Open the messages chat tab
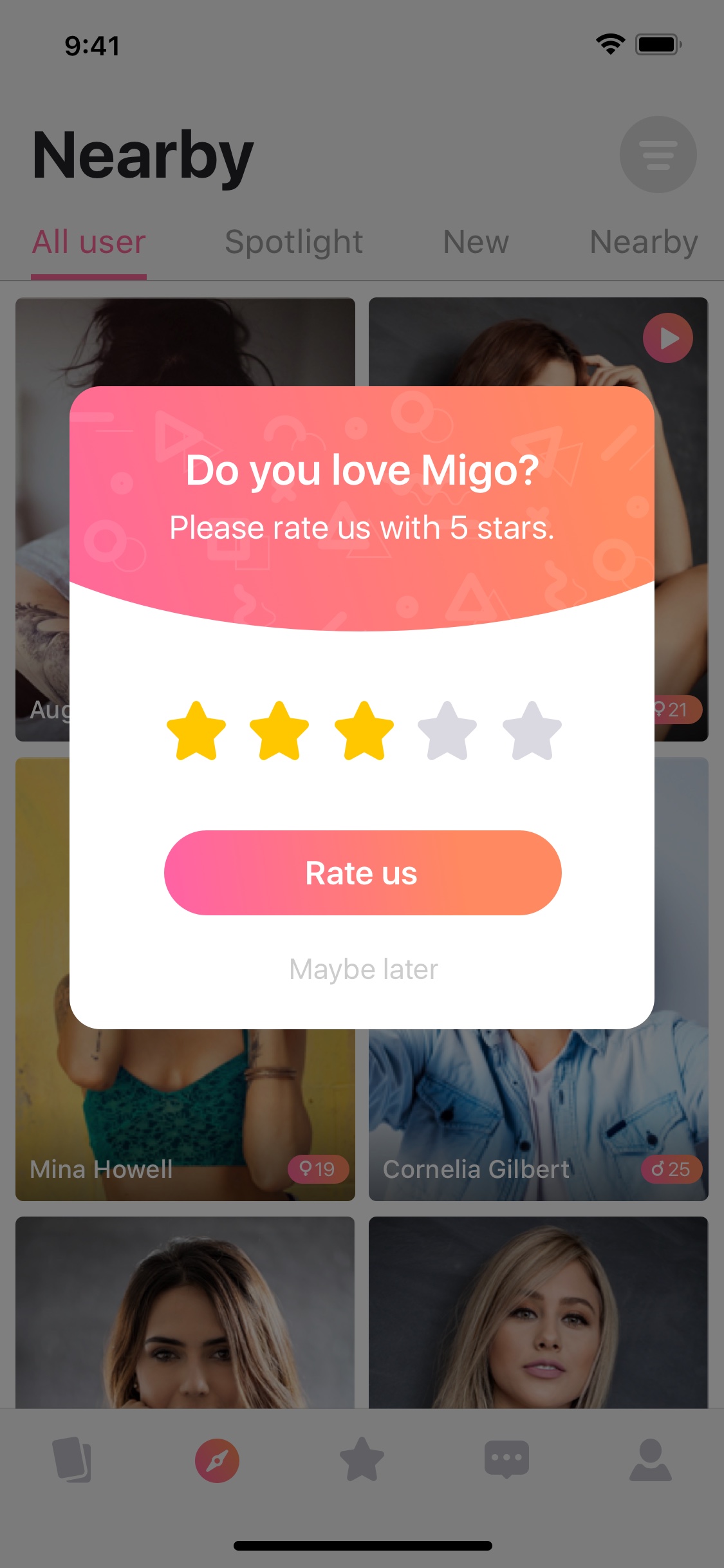This screenshot has height=1568, width=724. (x=506, y=1460)
